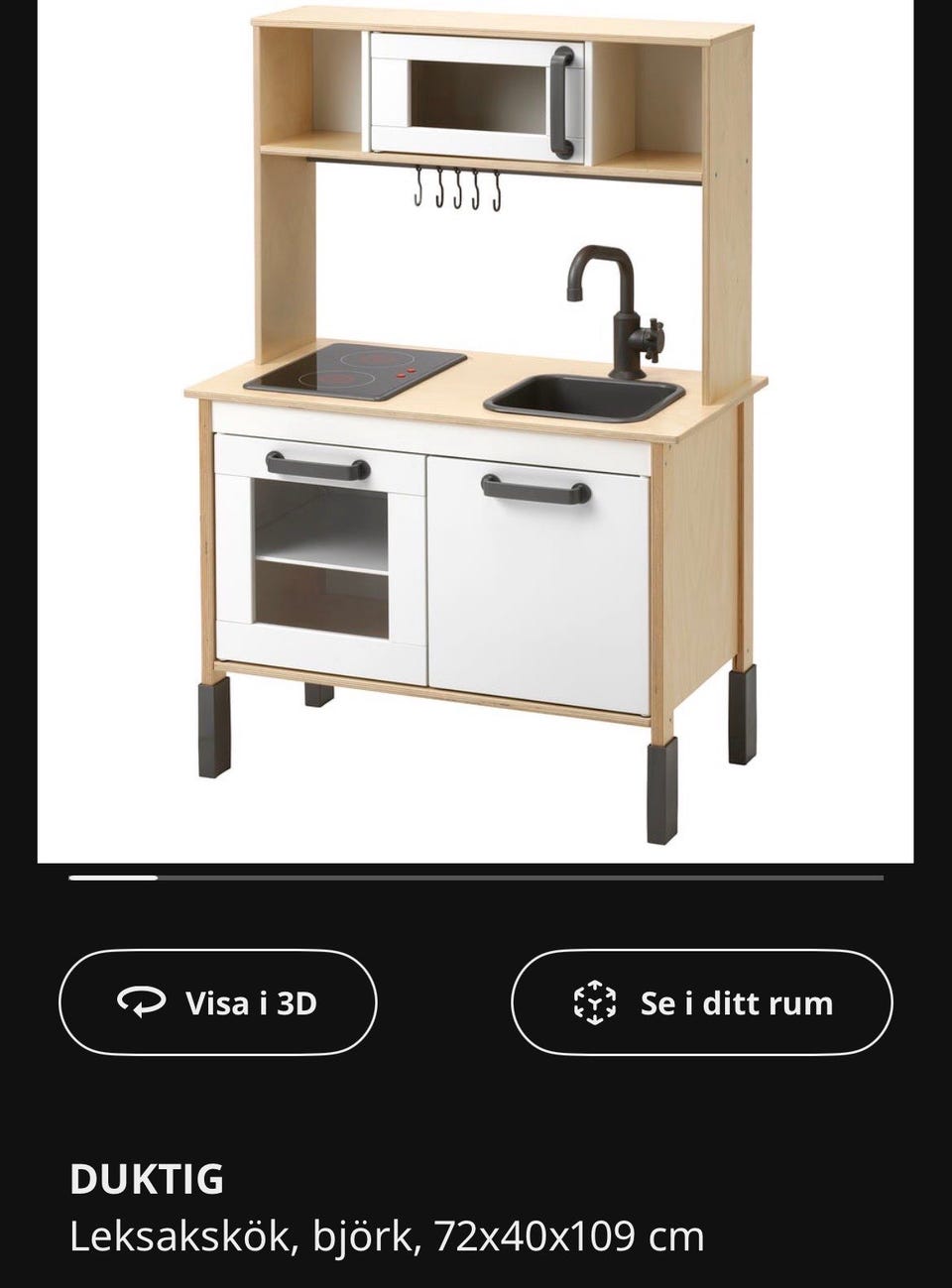This screenshot has width=952, height=1288.
Task: Click the microwave in the product image
Action: [x=476, y=94]
